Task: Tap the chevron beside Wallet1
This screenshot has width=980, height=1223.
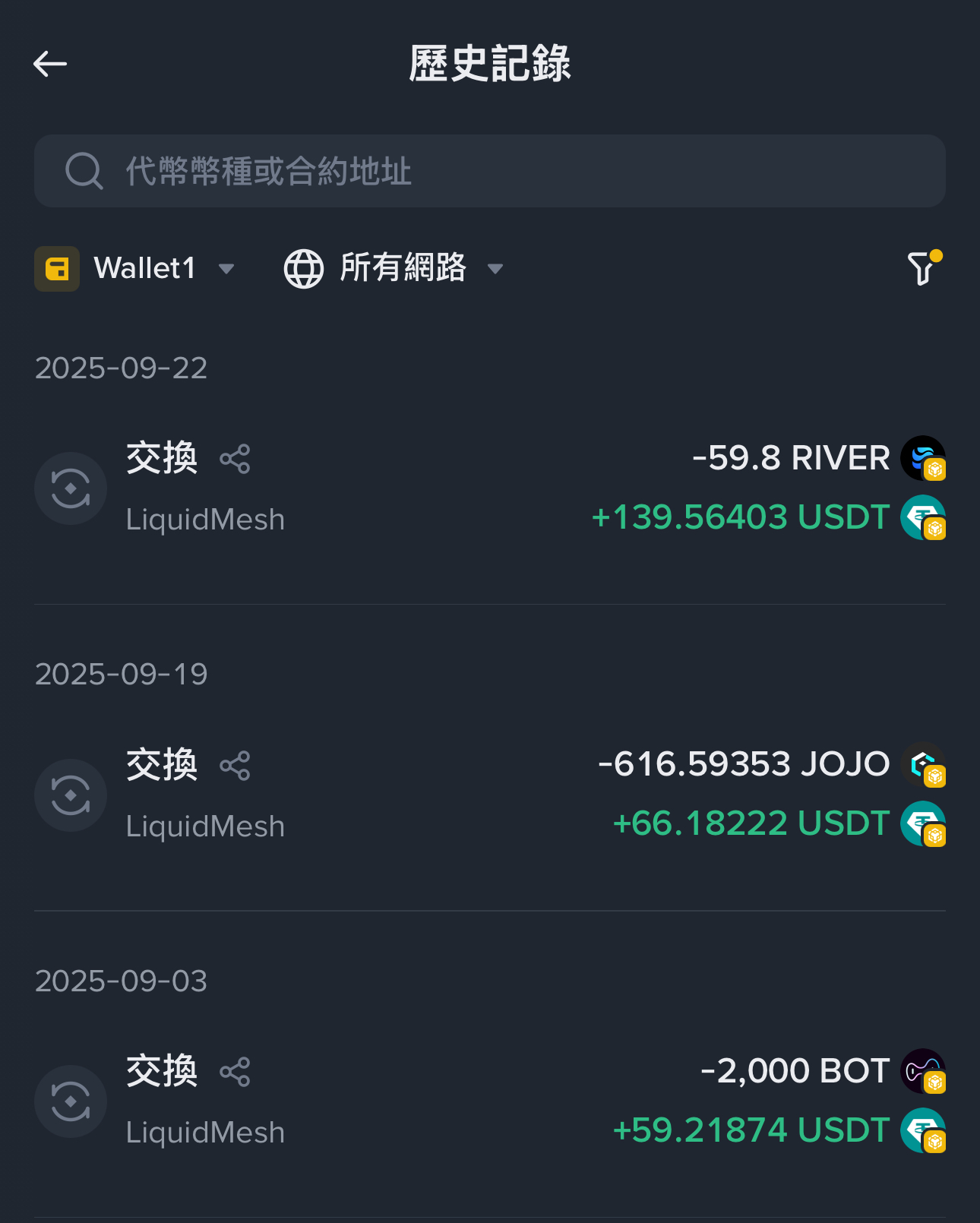Action: (226, 268)
